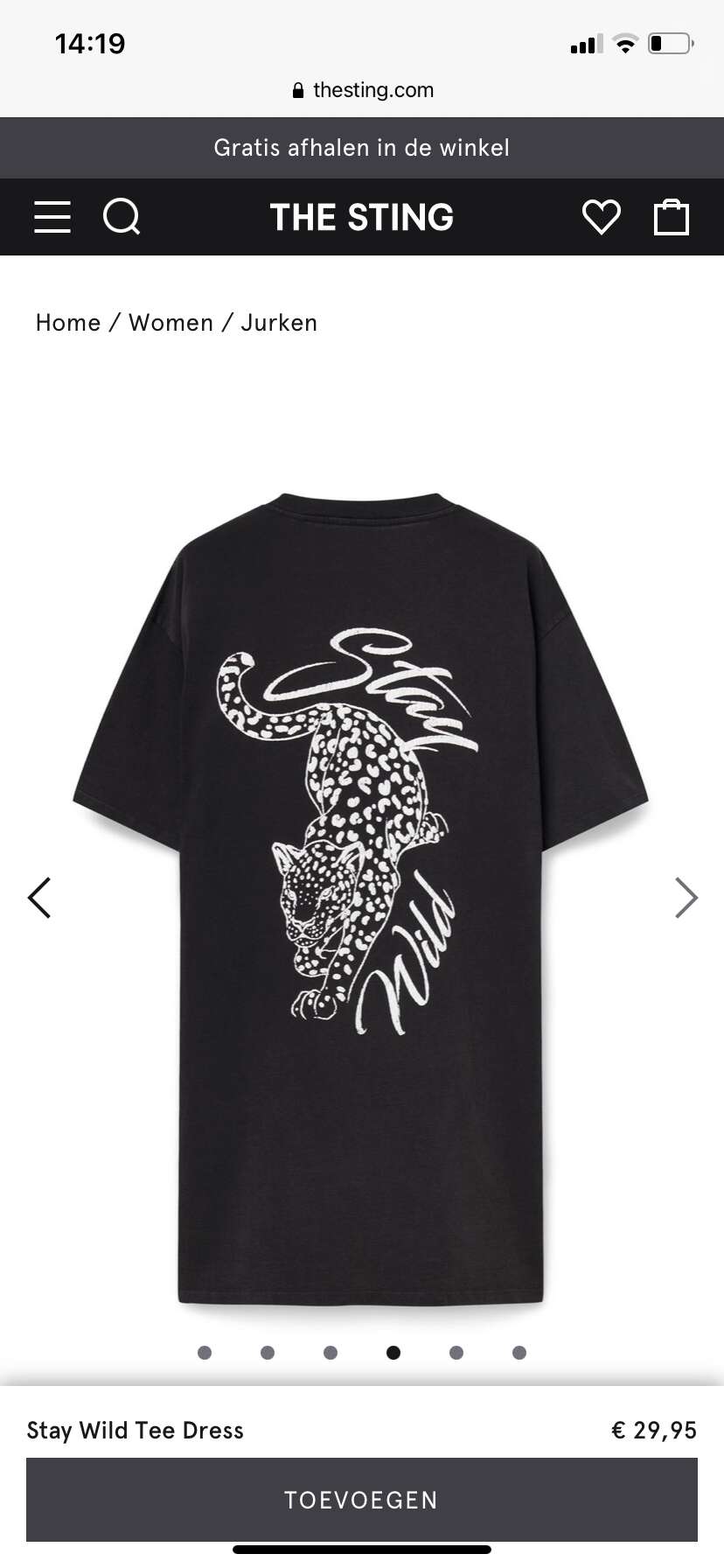Jump to the last image dot
The width and height of the screenshot is (724, 1568).
519,1353
